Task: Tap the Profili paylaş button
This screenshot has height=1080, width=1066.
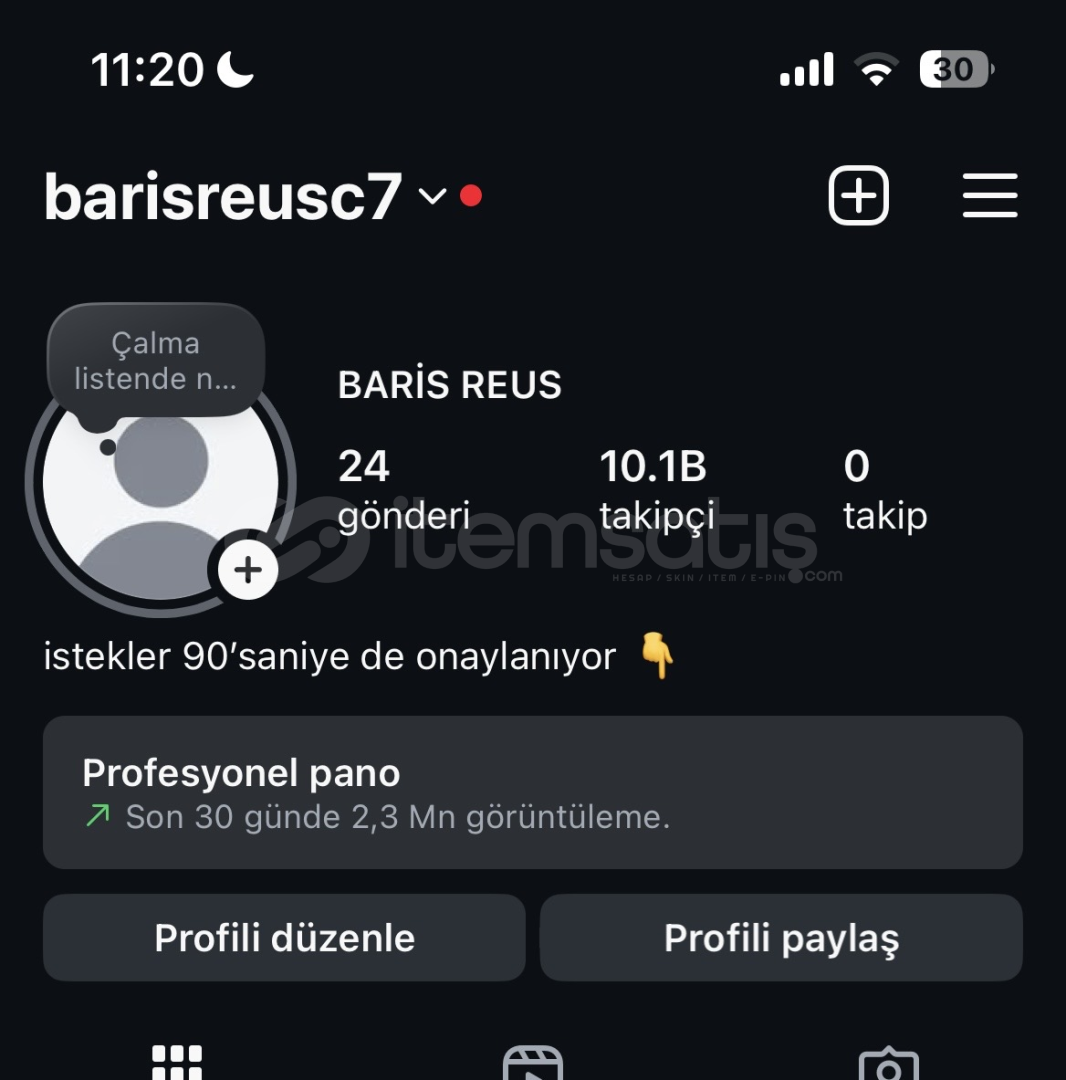Action: coord(781,938)
